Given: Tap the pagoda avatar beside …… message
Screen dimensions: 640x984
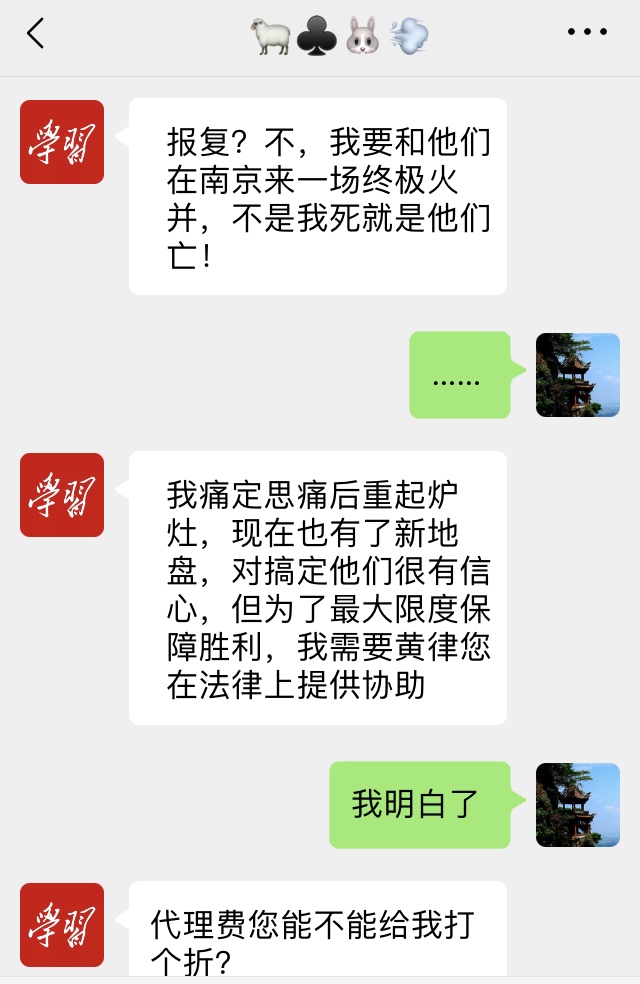Looking at the screenshot, I should (577, 375).
